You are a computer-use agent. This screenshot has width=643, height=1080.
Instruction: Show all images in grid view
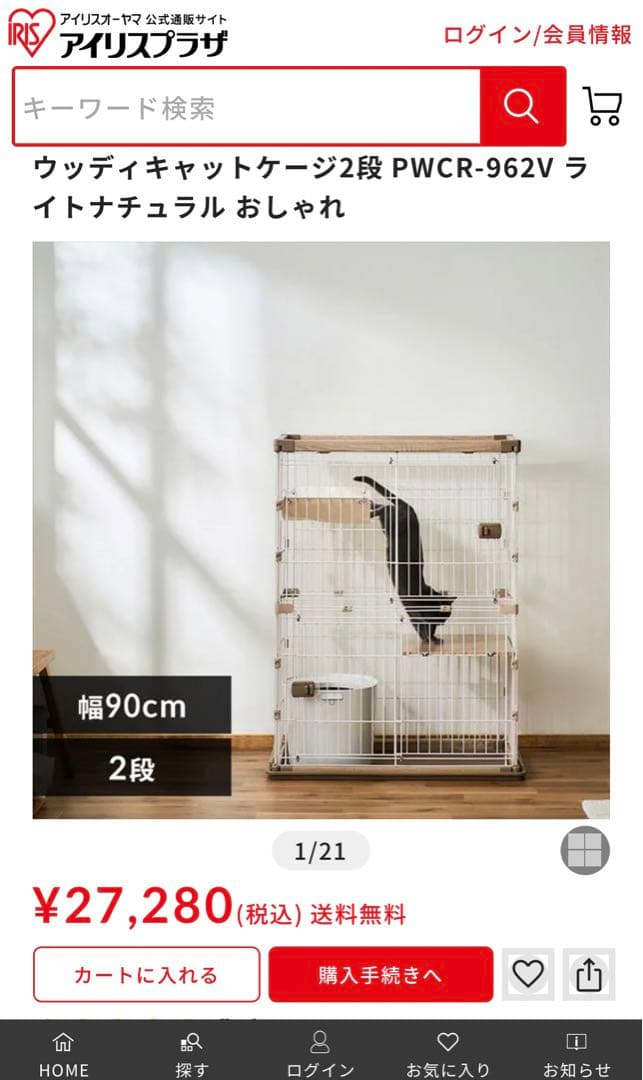[x=584, y=852]
